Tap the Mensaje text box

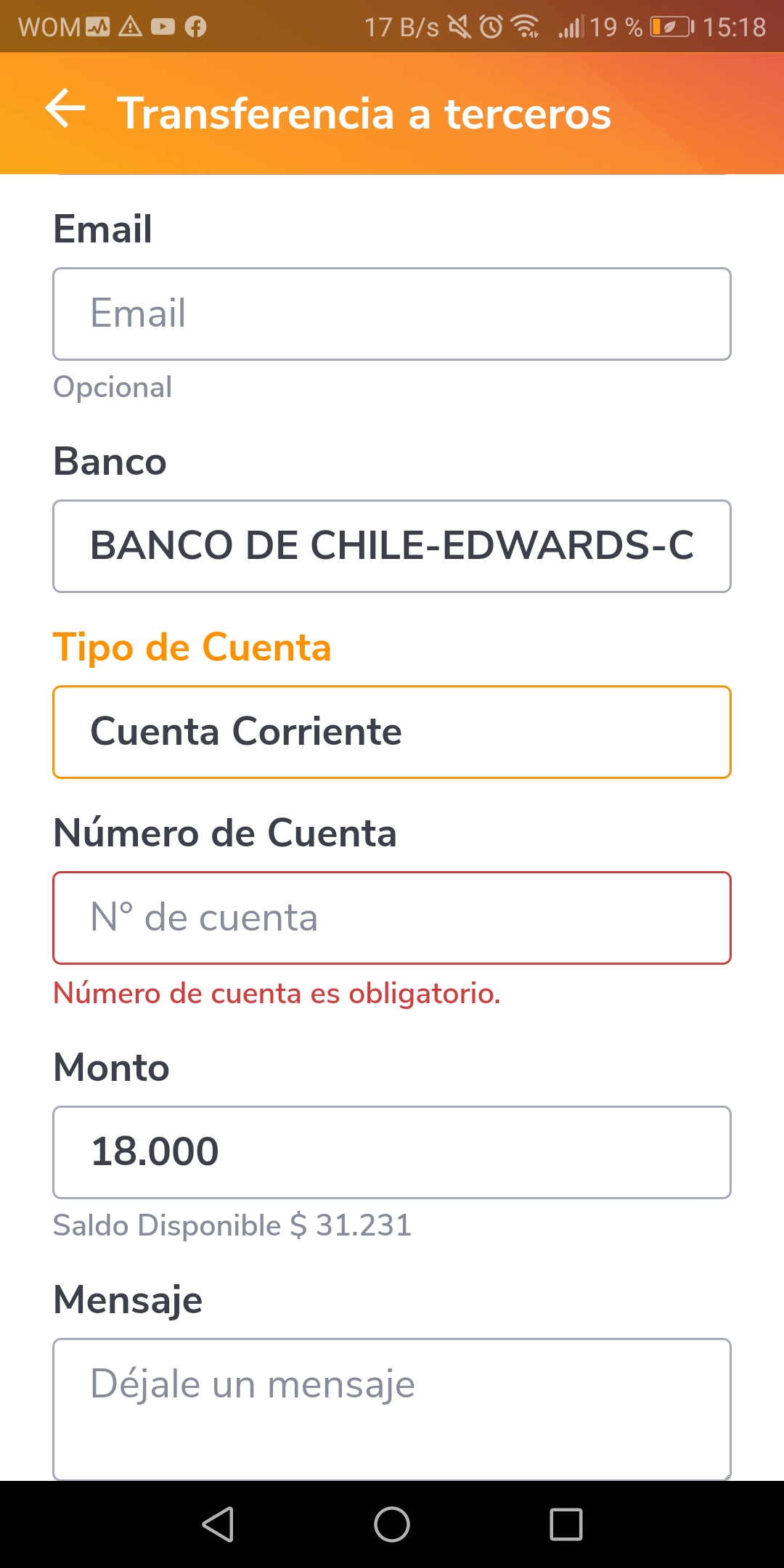click(392, 1408)
